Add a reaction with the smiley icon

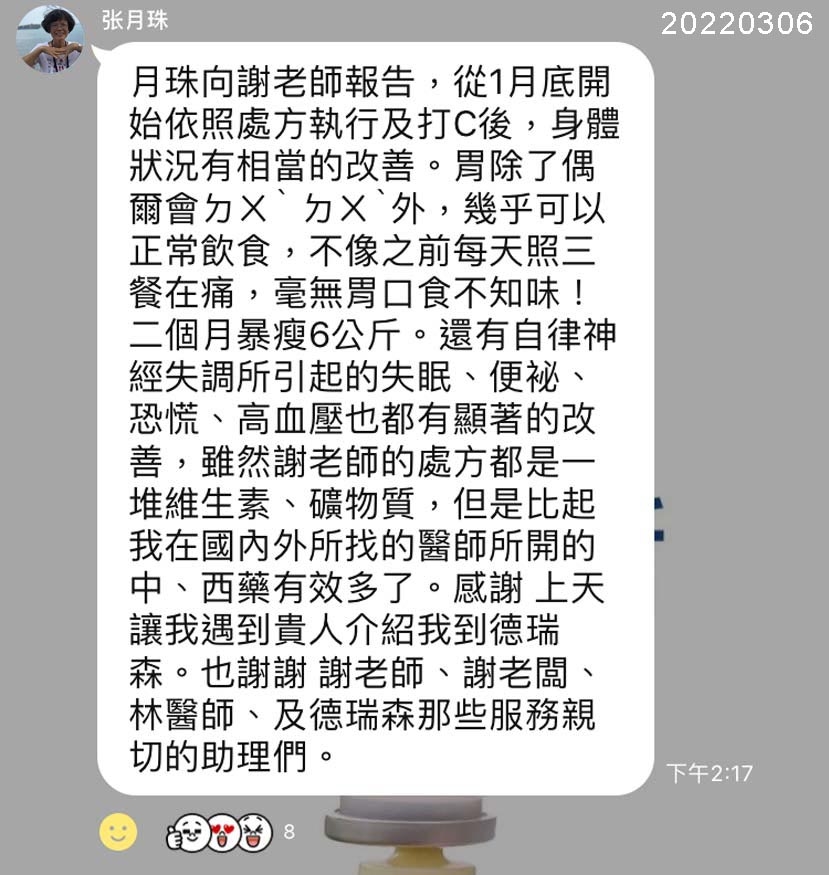tap(118, 830)
